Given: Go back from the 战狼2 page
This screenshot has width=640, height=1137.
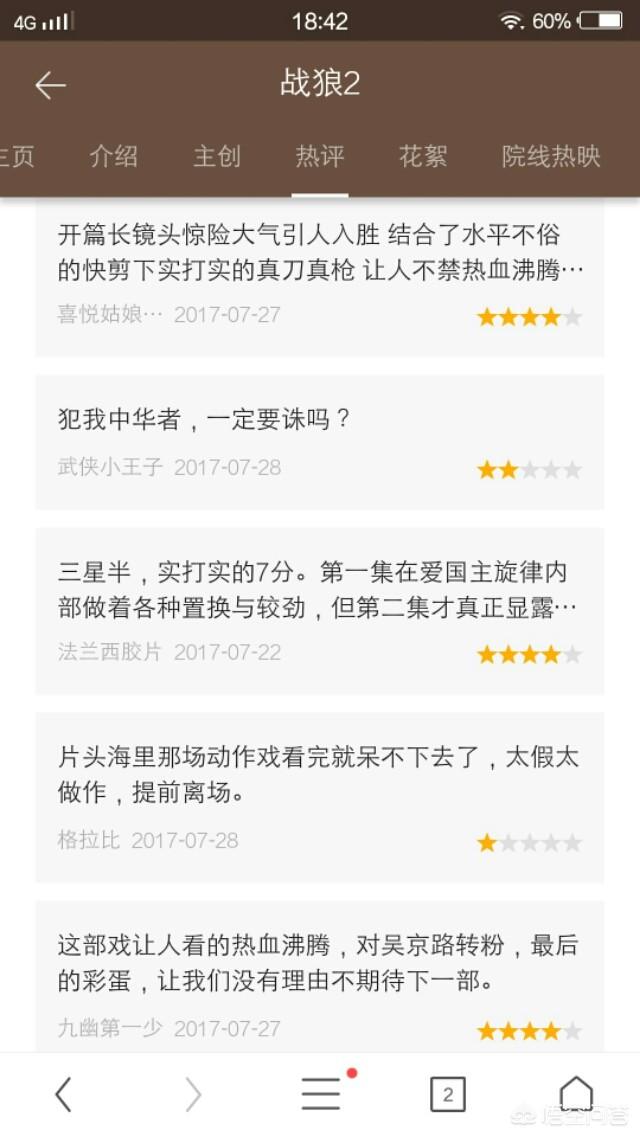Looking at the screenshot, I should point(50,86).
